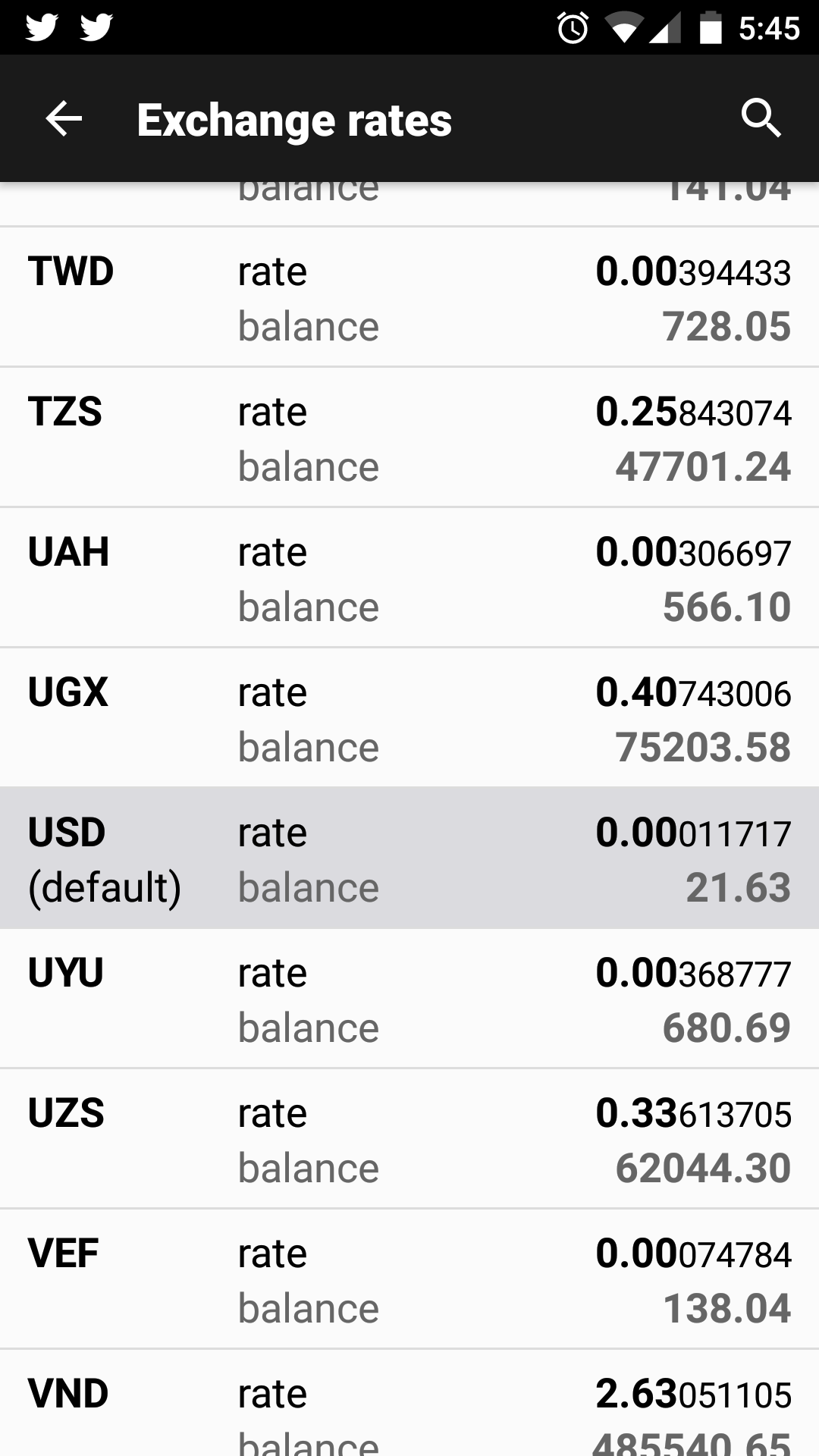This screenshot has height=1456, width=819.
Task: Open the UZS rate entry
Action: click(409, 1139)
